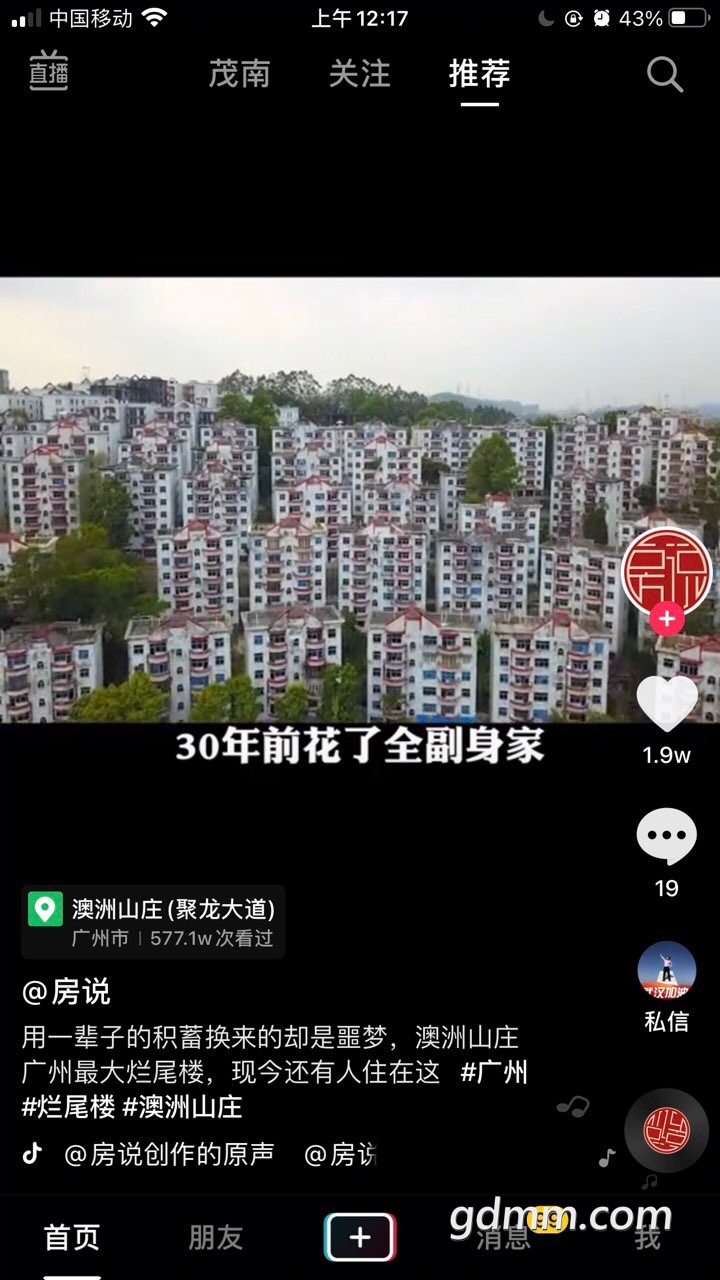Open the live stream (直播) icon
The height and width of the screenshot is (1280, 720).
[x=48, y=71]
